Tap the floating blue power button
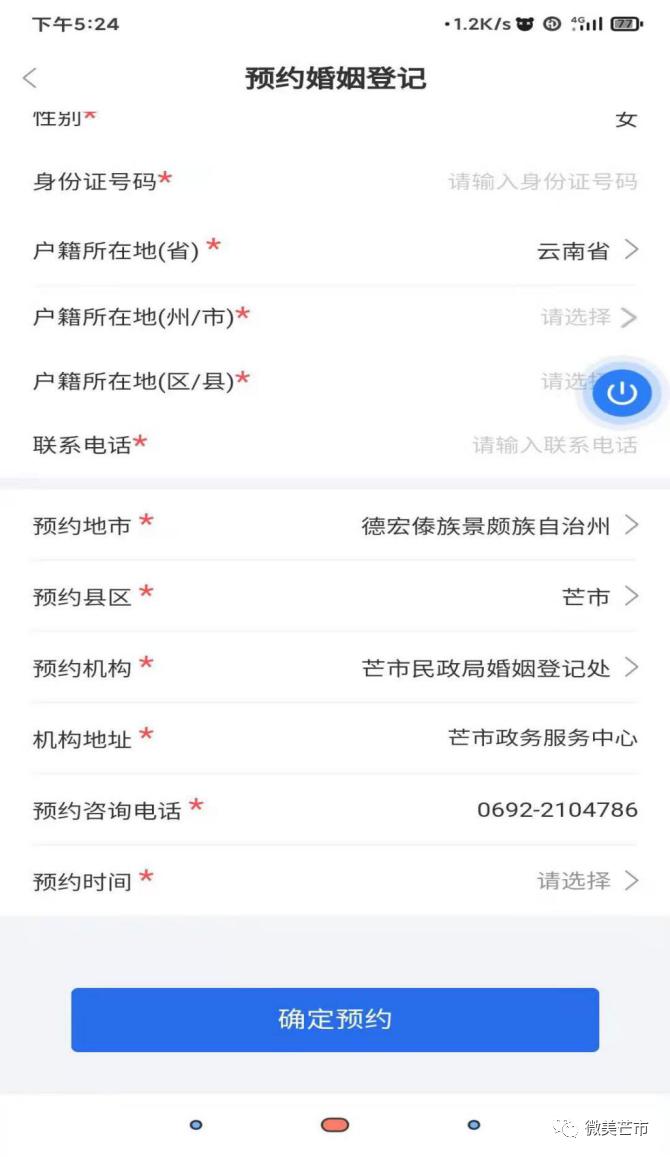The width and height of the screenshot is (670, 1157). (x=621, y=393)
